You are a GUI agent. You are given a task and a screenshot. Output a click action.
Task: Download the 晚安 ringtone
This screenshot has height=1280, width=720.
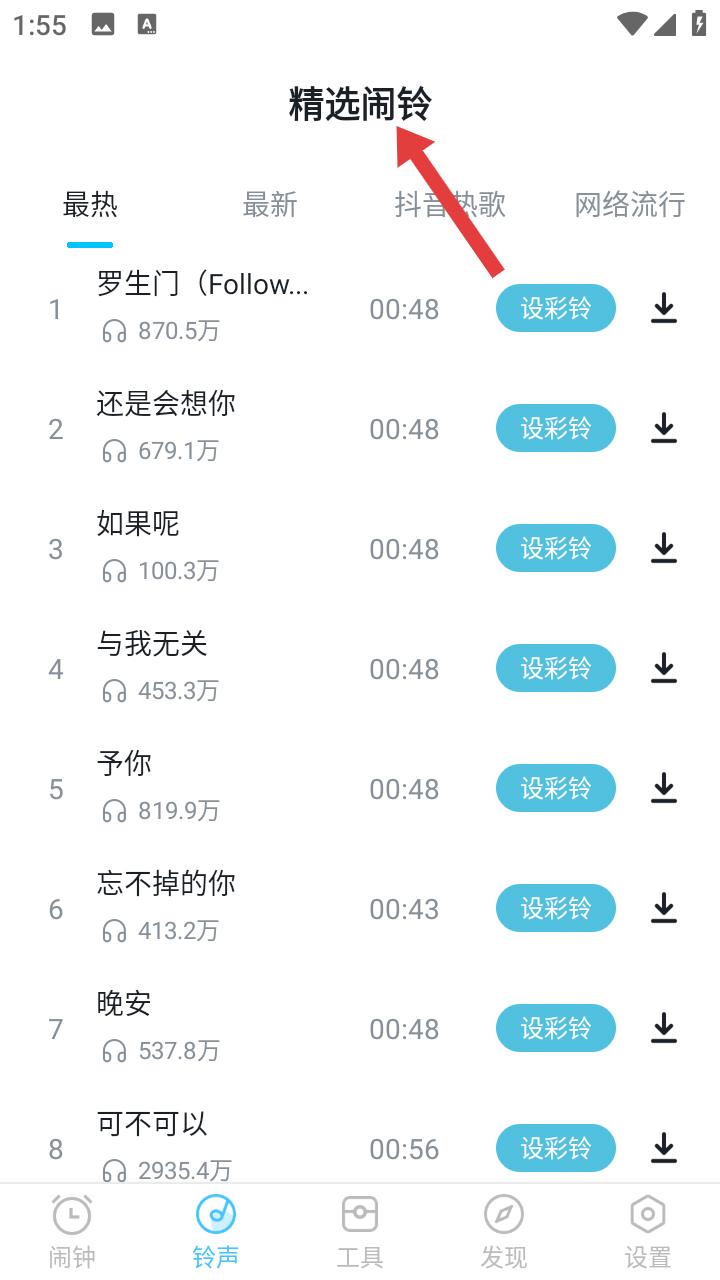664,1029
